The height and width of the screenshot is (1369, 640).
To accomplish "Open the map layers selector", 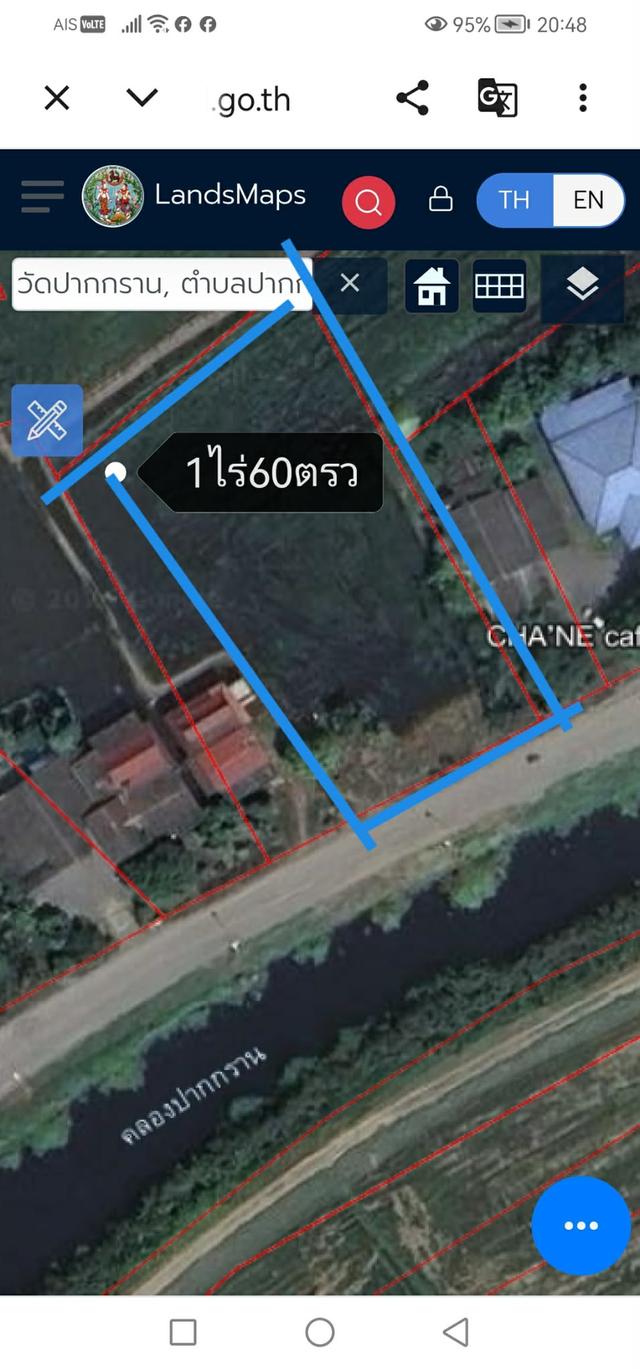I will 582,286.
